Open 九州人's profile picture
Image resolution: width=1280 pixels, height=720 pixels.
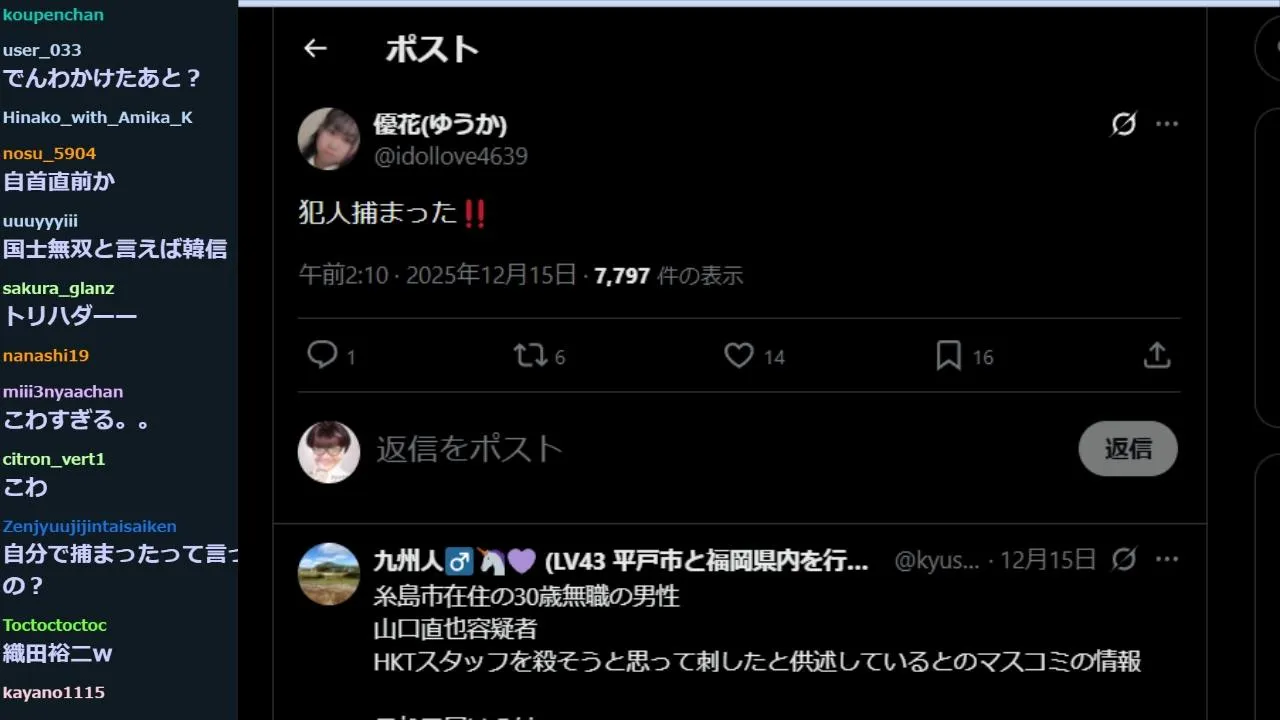click(329, 574)
